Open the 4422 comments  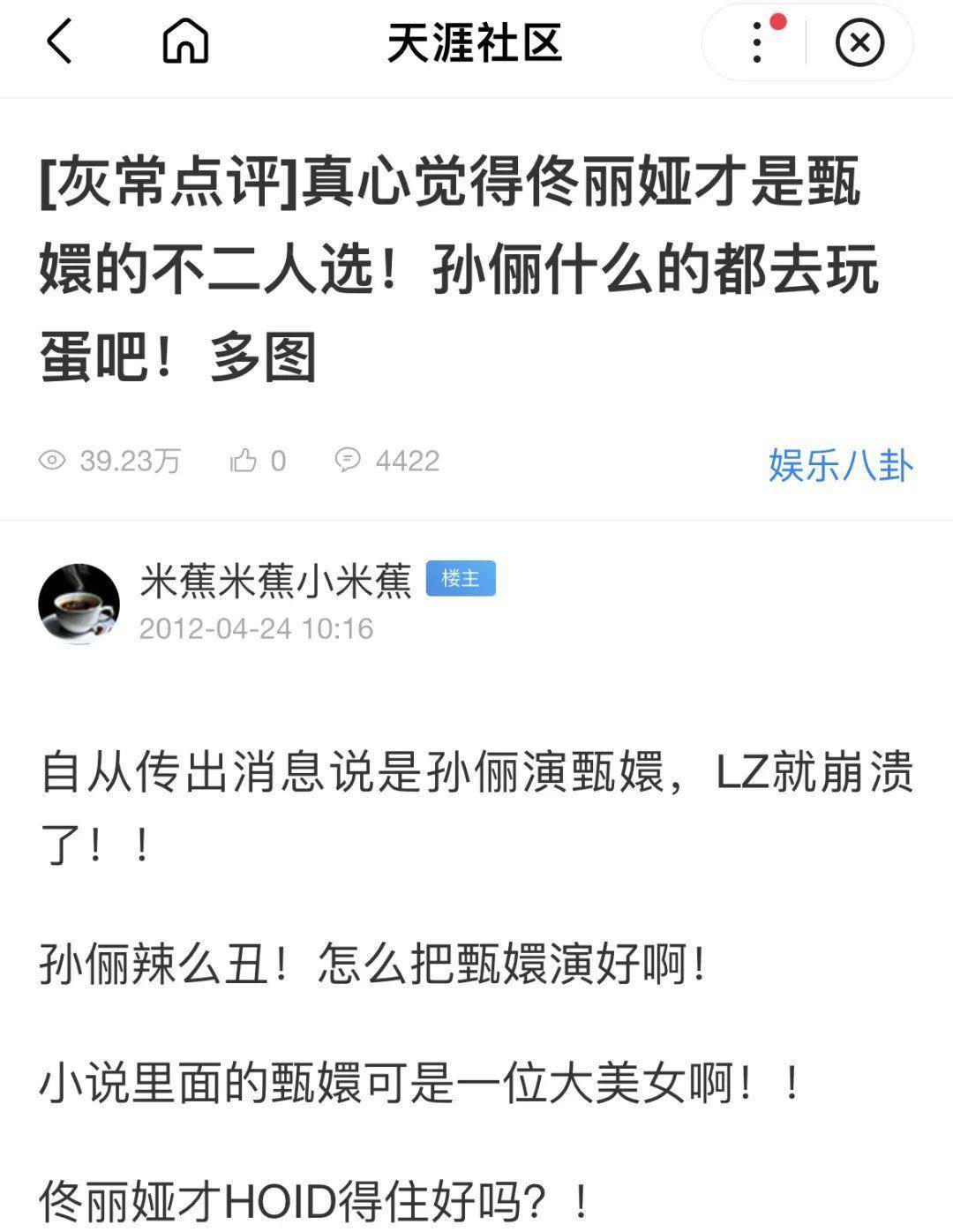point(387,461)
